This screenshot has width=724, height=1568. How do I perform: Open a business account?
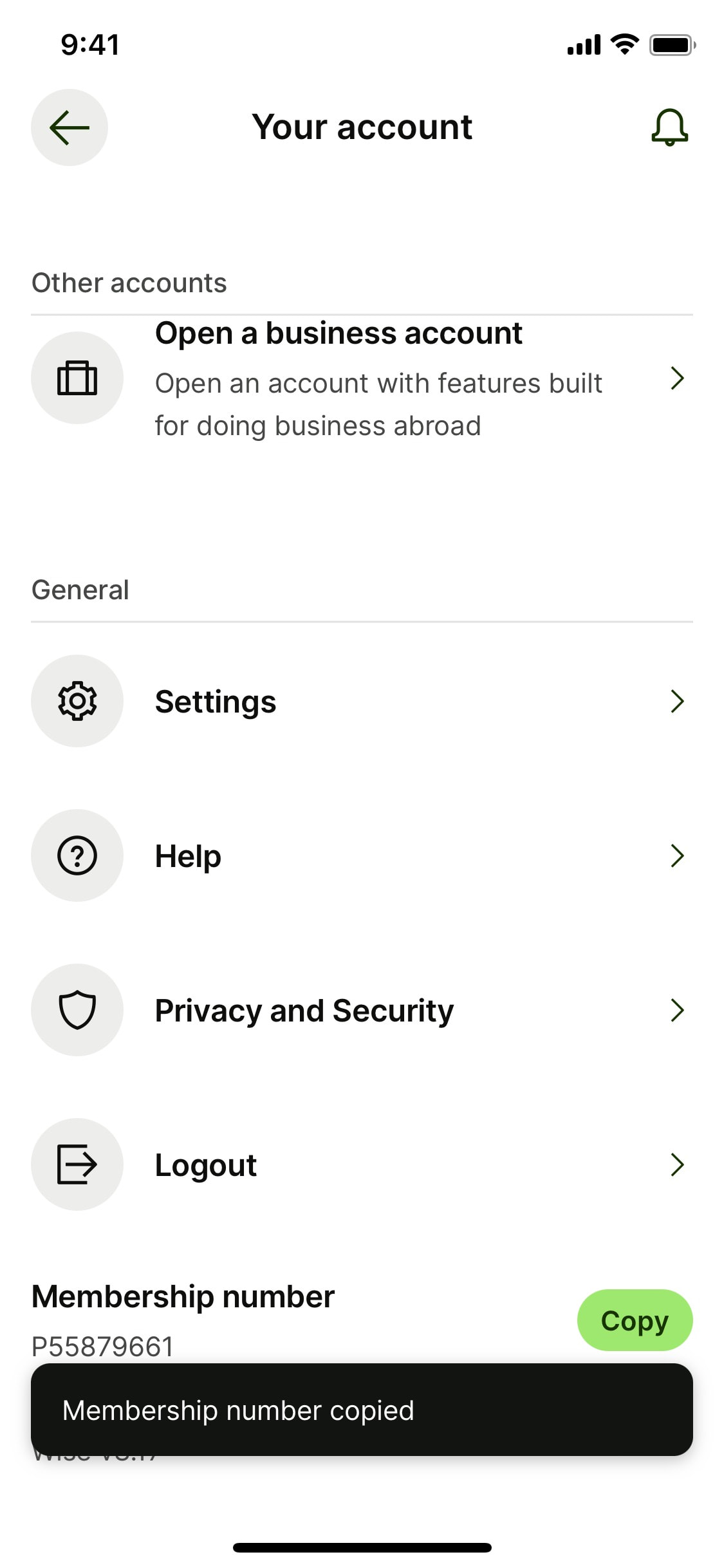362,378
